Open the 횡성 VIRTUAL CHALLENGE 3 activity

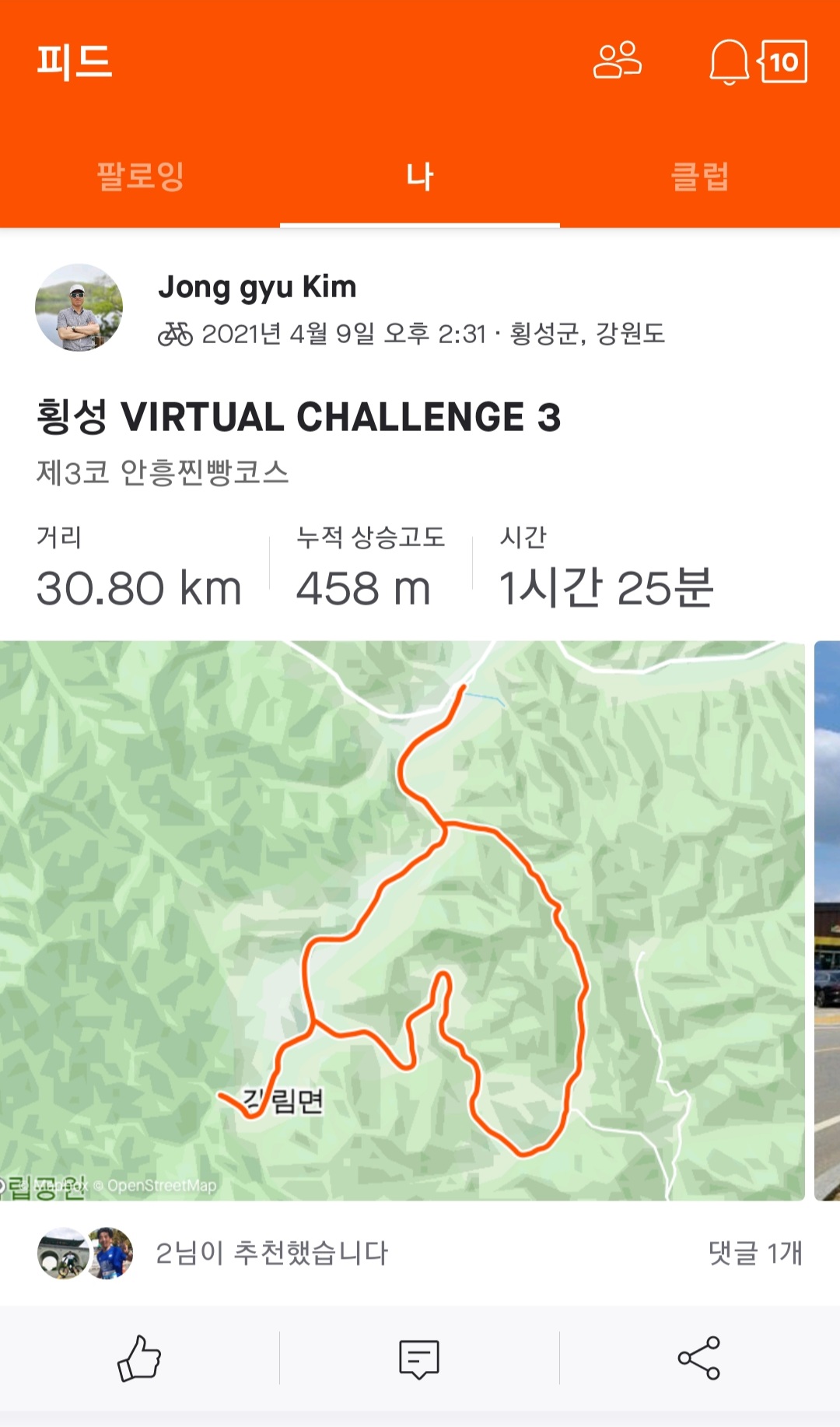[x=299, y=417]
